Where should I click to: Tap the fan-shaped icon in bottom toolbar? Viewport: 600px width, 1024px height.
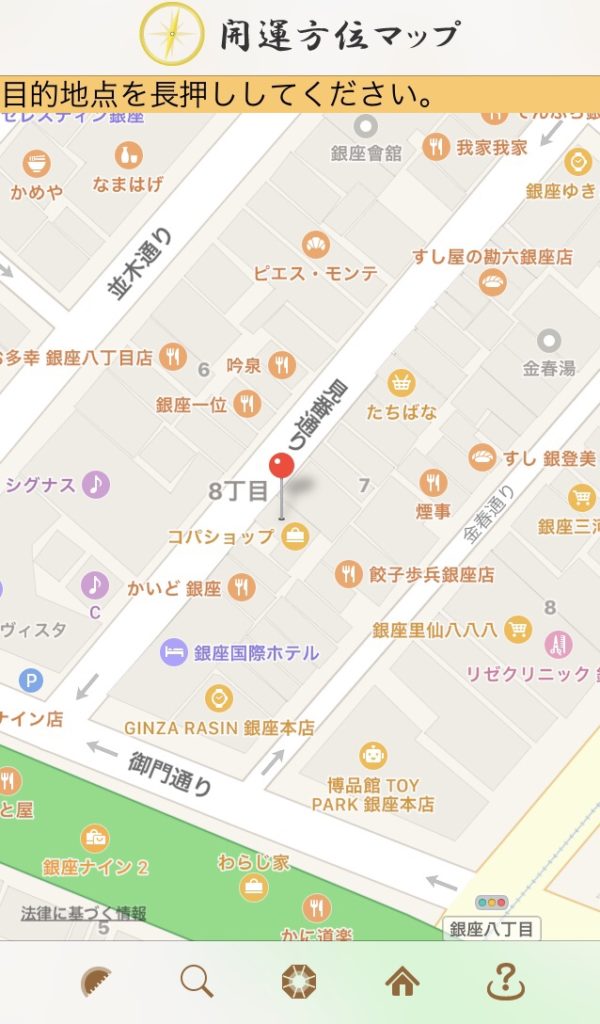tap(97, 981)
